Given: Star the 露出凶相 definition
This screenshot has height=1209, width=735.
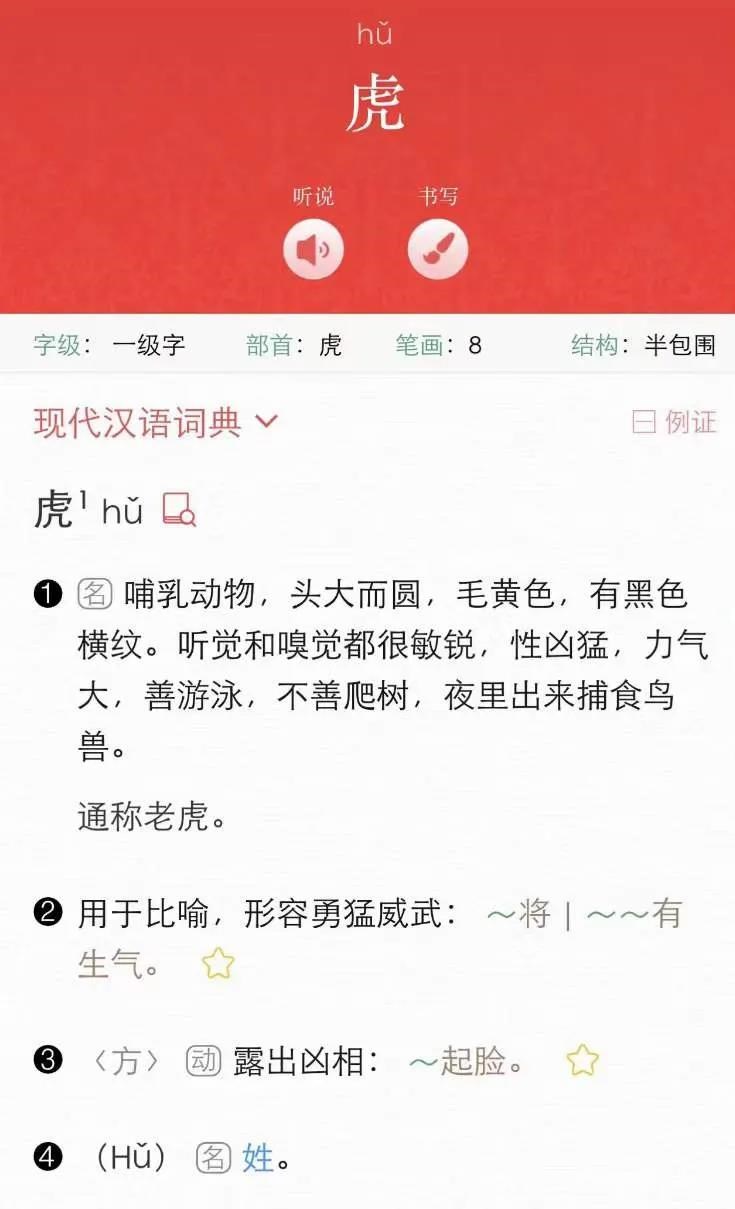Looking at the screenshot, I should coord(582,1061).
